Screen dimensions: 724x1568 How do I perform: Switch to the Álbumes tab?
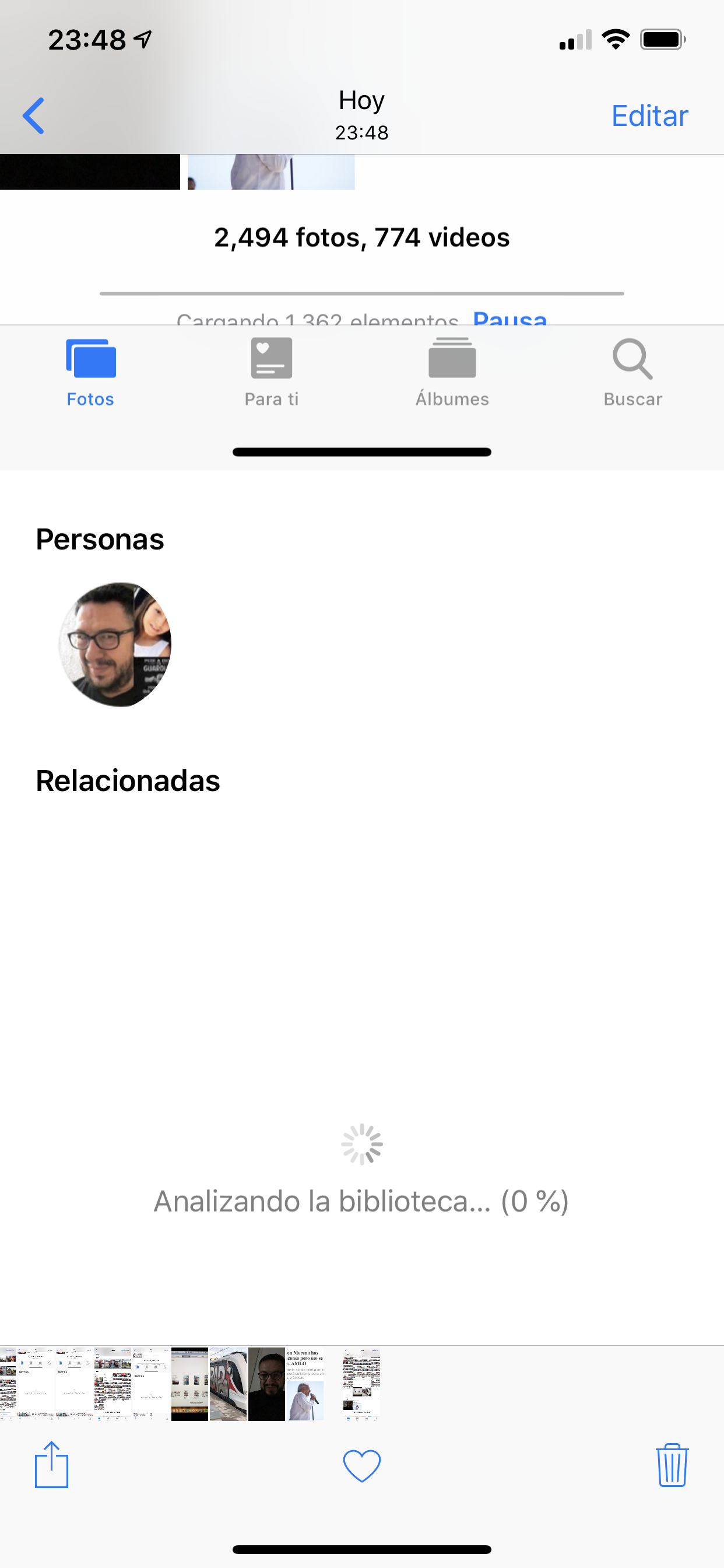tap(452, 373)
